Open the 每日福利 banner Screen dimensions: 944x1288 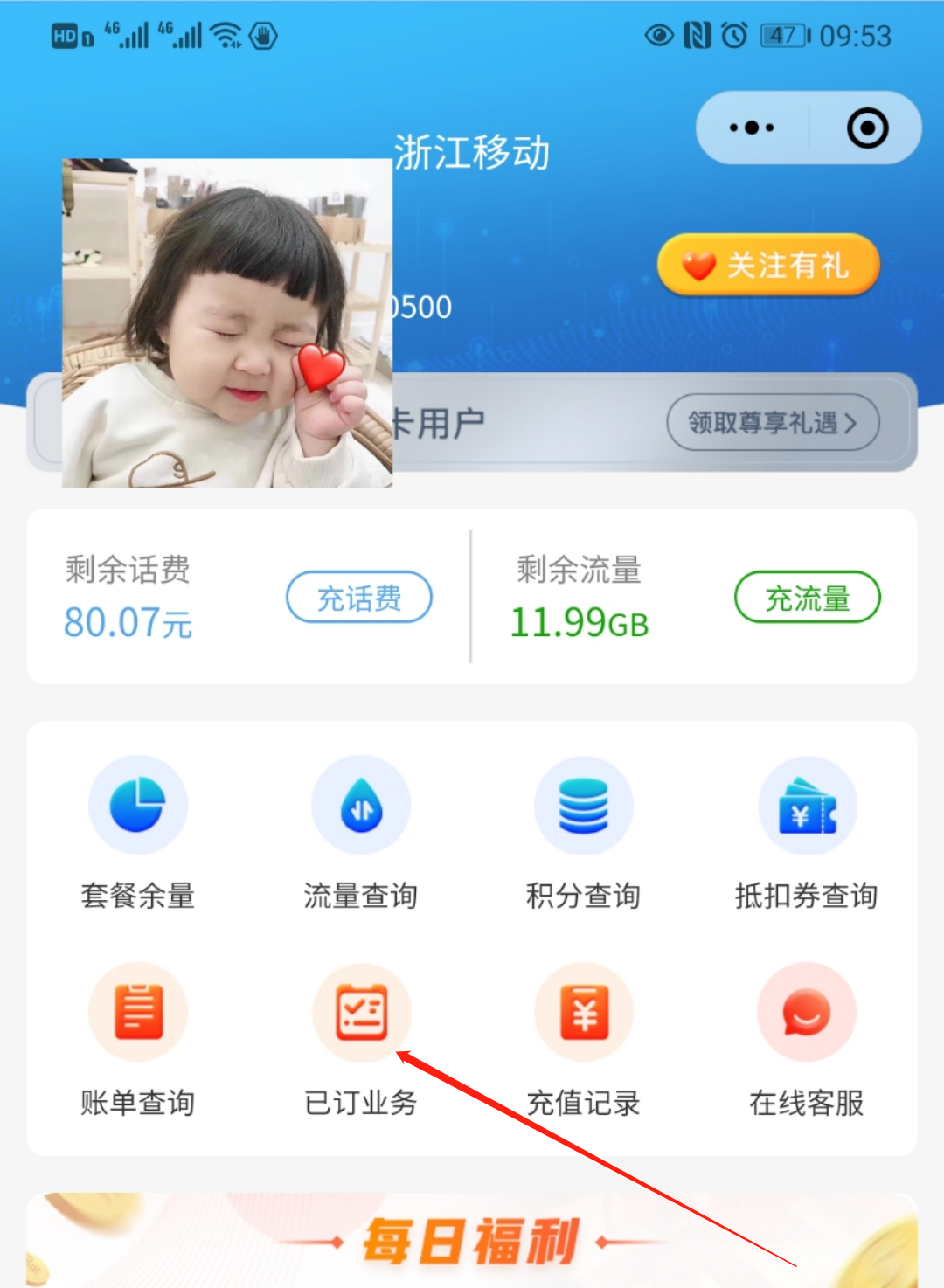tap(472, 1241)
